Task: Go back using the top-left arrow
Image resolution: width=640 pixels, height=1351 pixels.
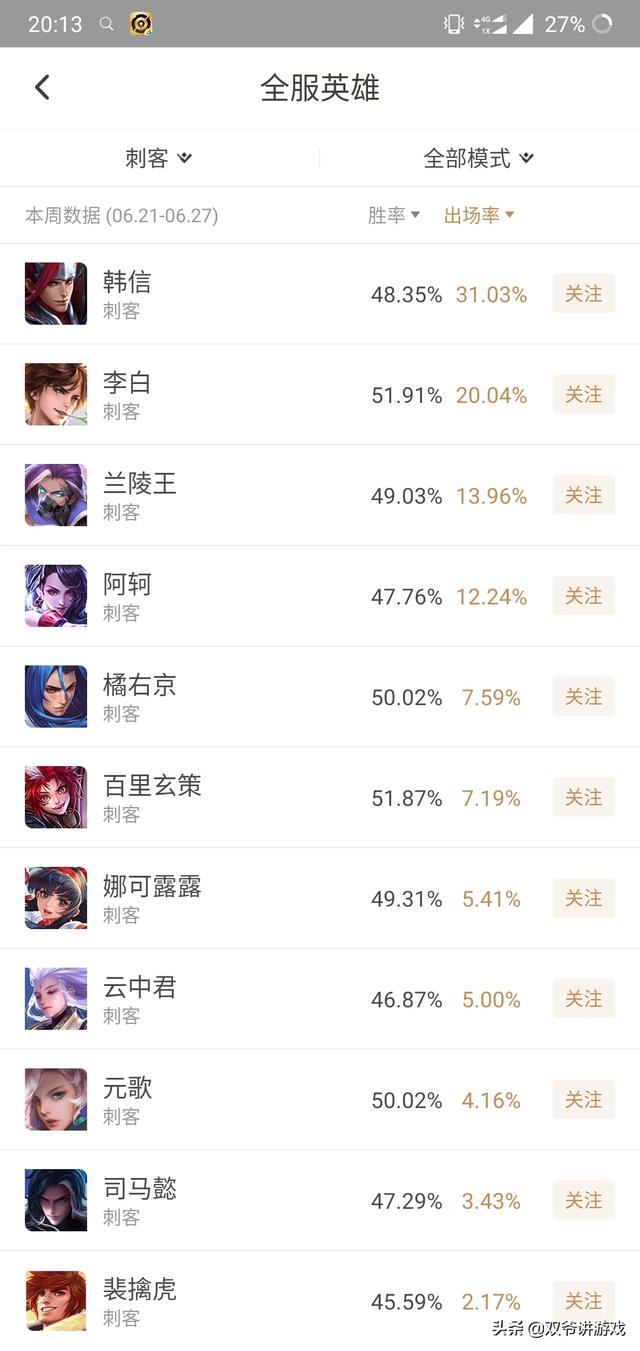Action: click(42, 88)
